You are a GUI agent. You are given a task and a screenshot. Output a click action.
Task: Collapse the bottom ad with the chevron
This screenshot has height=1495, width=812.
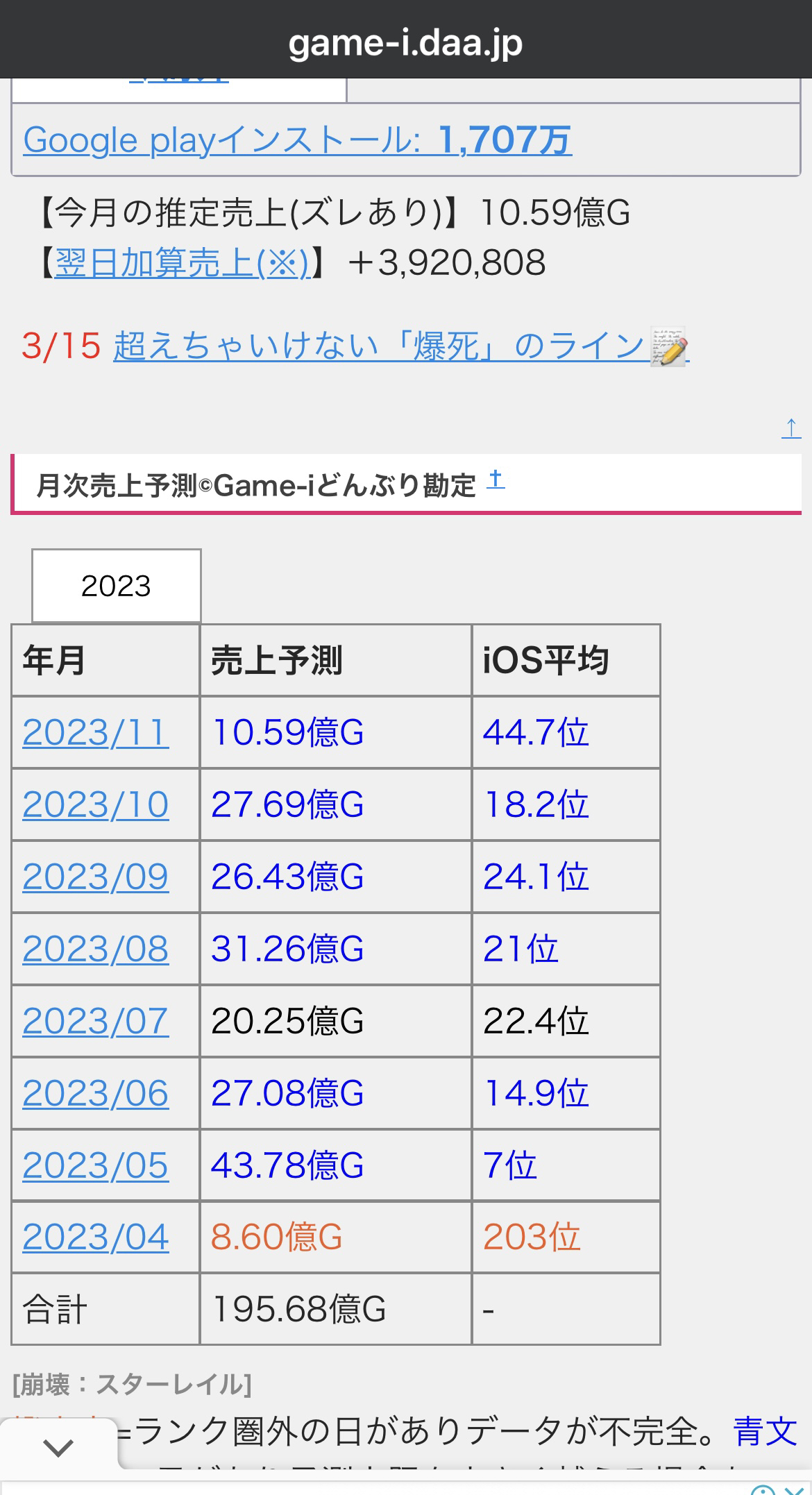(58, 1448)
